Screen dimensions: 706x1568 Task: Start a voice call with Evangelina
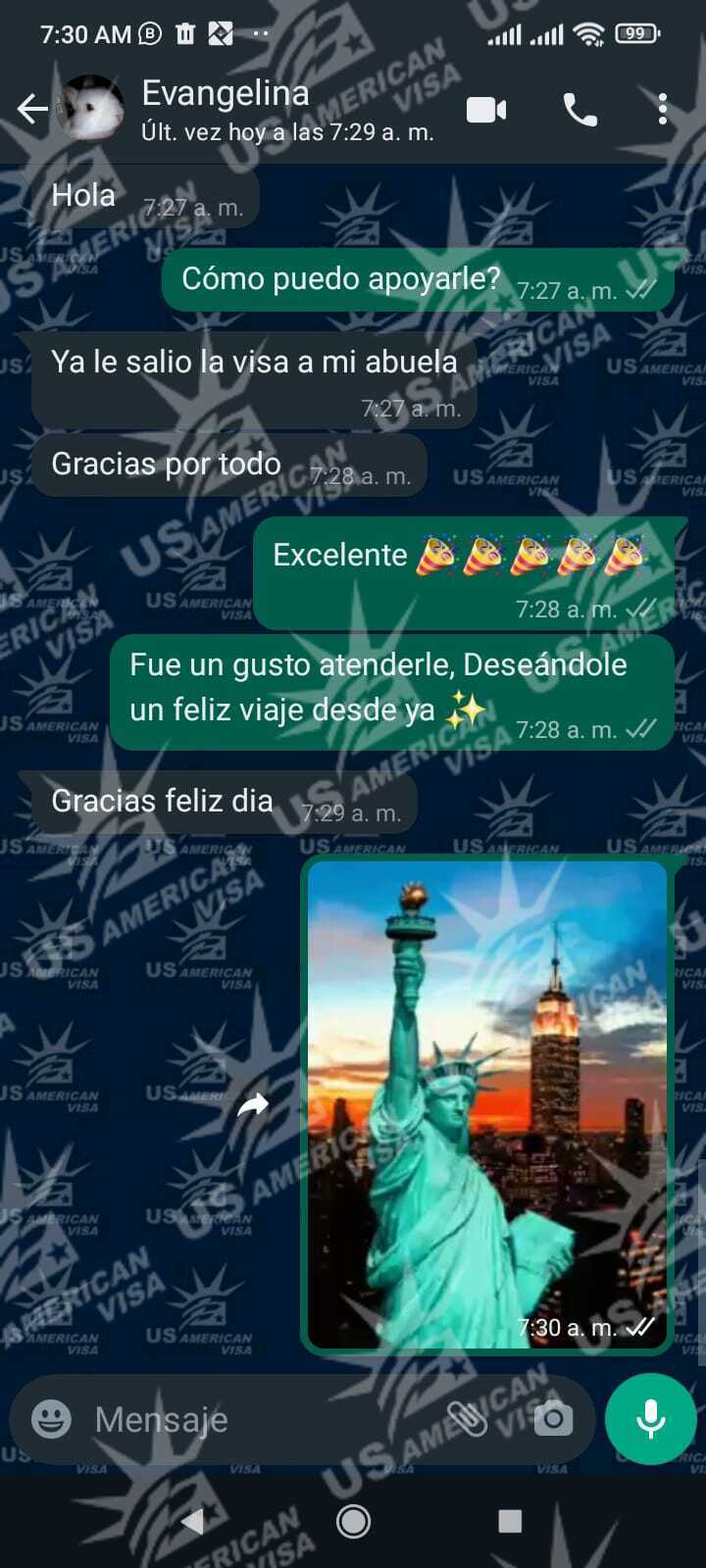[580, 110]
